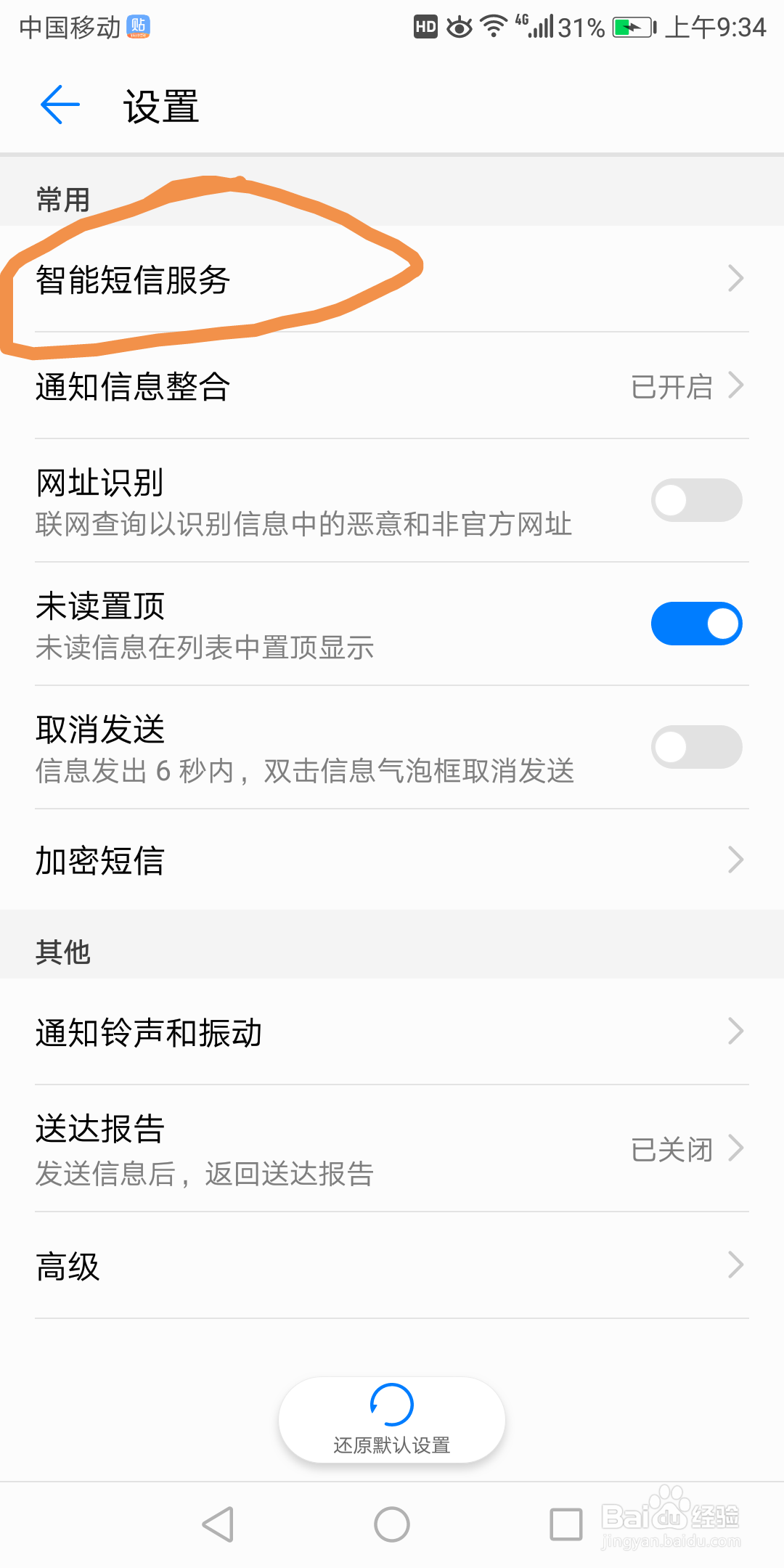The width and height of the screenshot is (784, 1568).
Task: Expand 智能短信服务 via its chevron
Action: [x=735, y=278]
